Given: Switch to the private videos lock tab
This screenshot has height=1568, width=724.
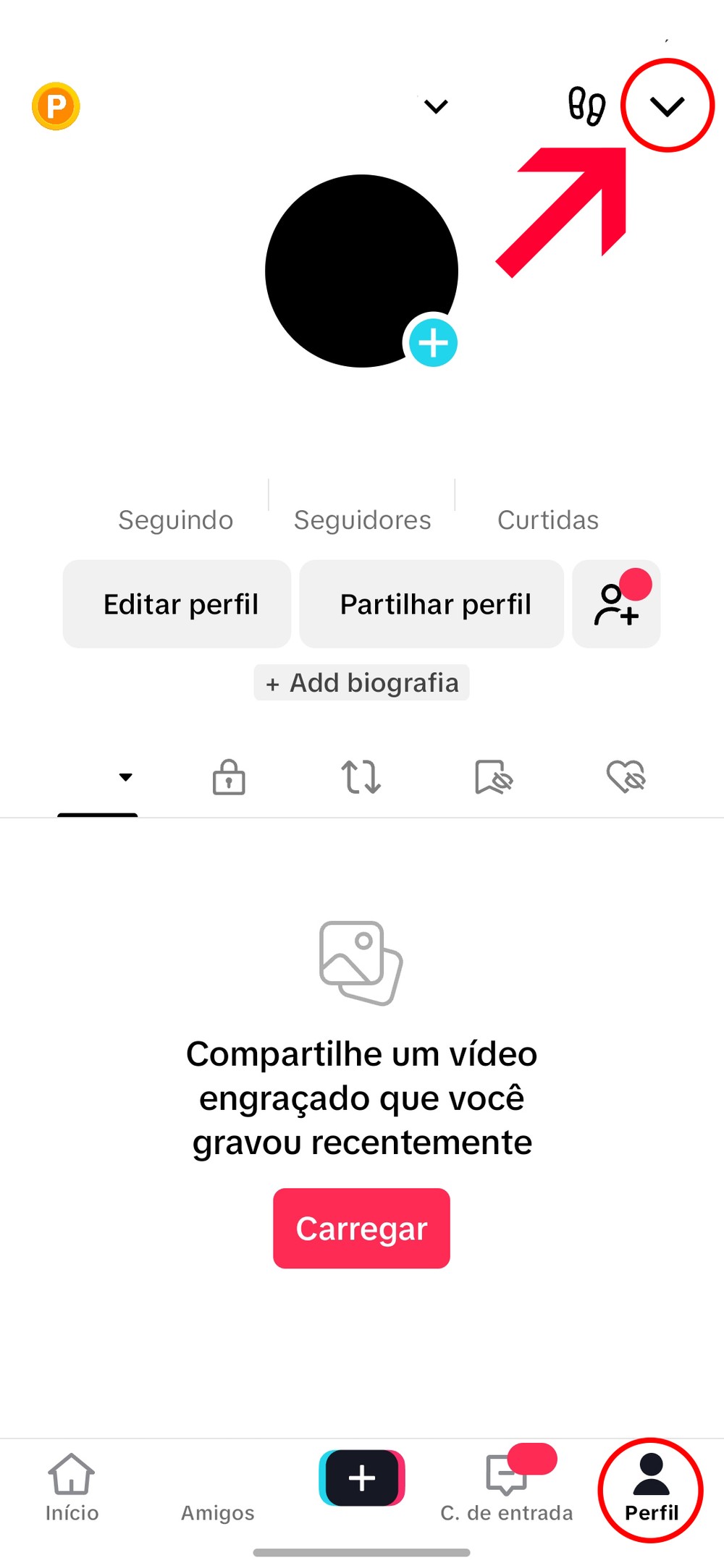Looking at the screenshot, I should coord(229,777).
